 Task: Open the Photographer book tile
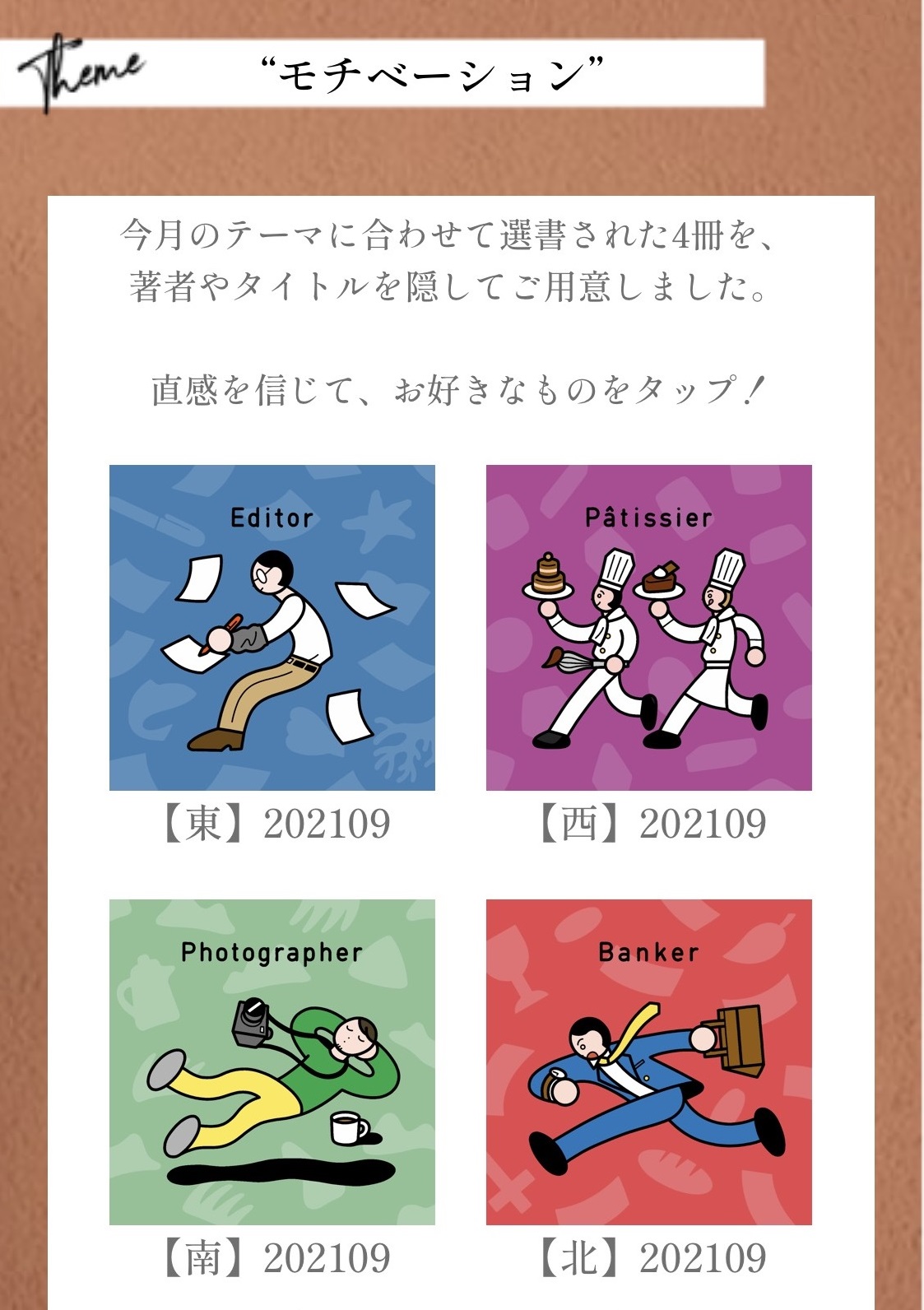pyautogui.click(x=272, y=1061)
